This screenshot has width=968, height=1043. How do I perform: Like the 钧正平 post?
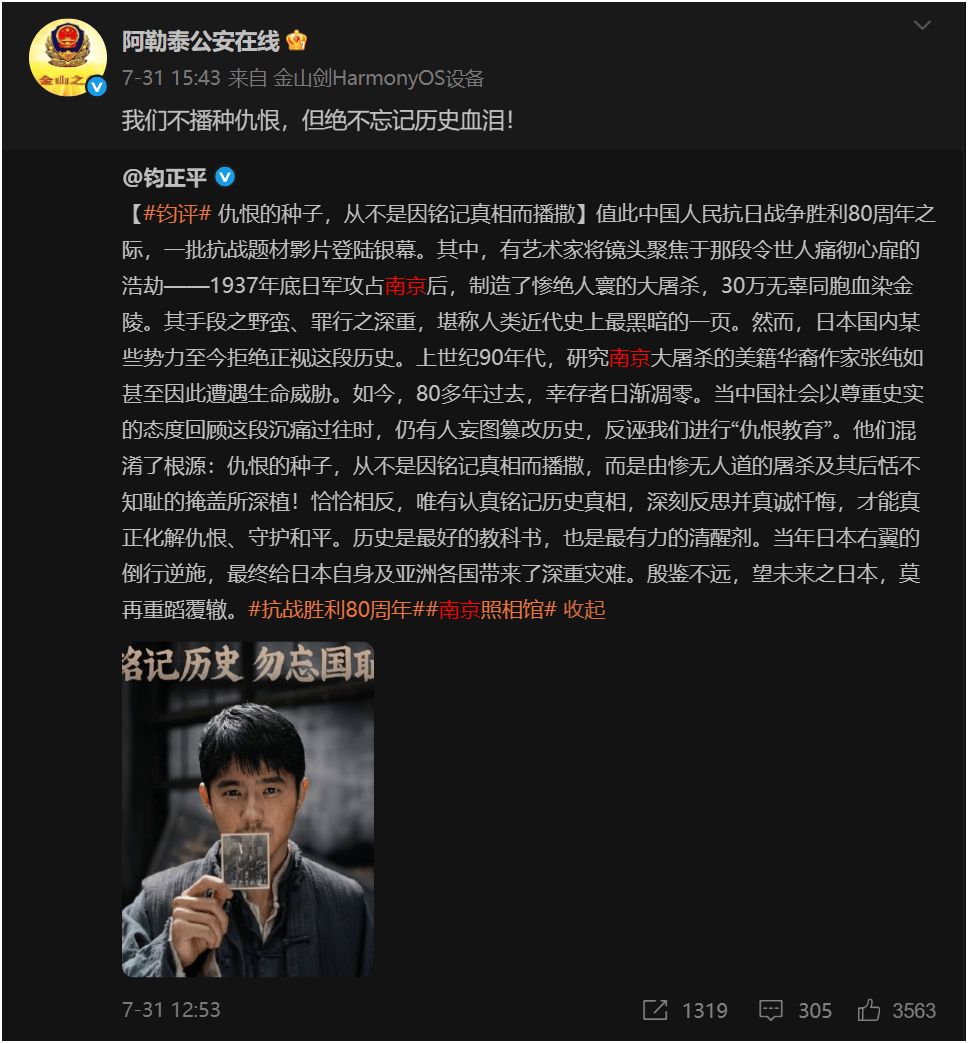coord(896,1010)
